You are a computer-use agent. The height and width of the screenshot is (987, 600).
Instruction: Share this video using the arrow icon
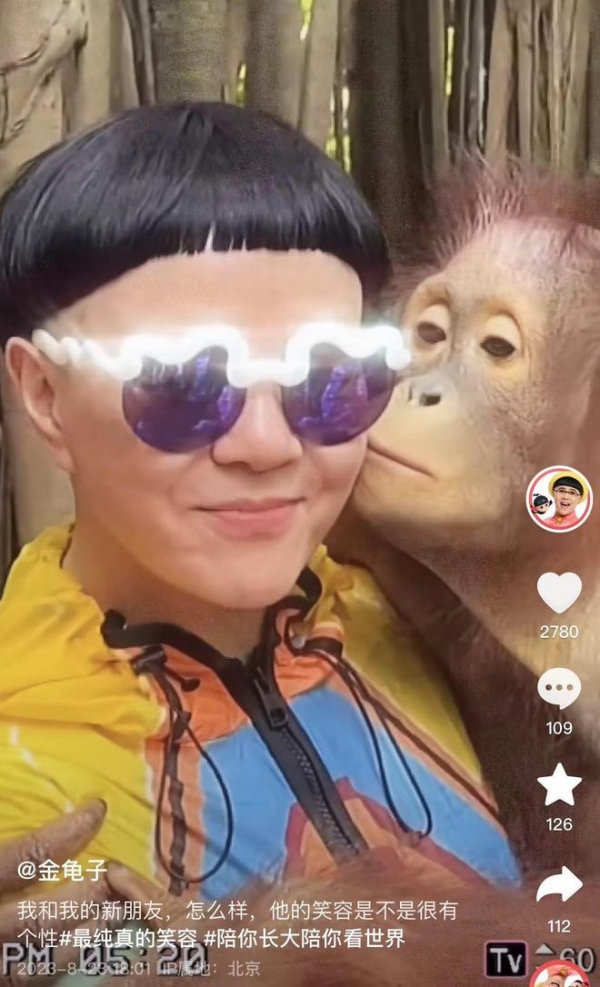[x=559, y=884]
